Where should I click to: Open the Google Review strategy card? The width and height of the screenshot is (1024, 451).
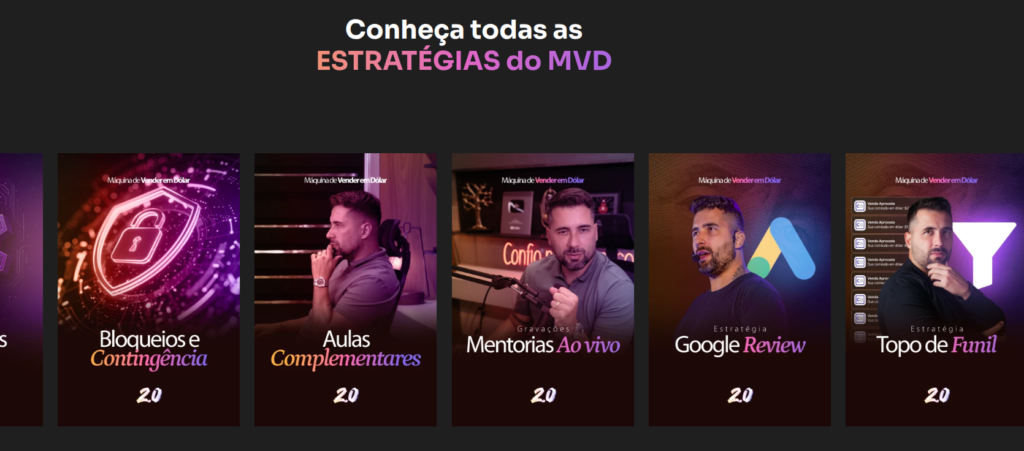coord(739,290)
